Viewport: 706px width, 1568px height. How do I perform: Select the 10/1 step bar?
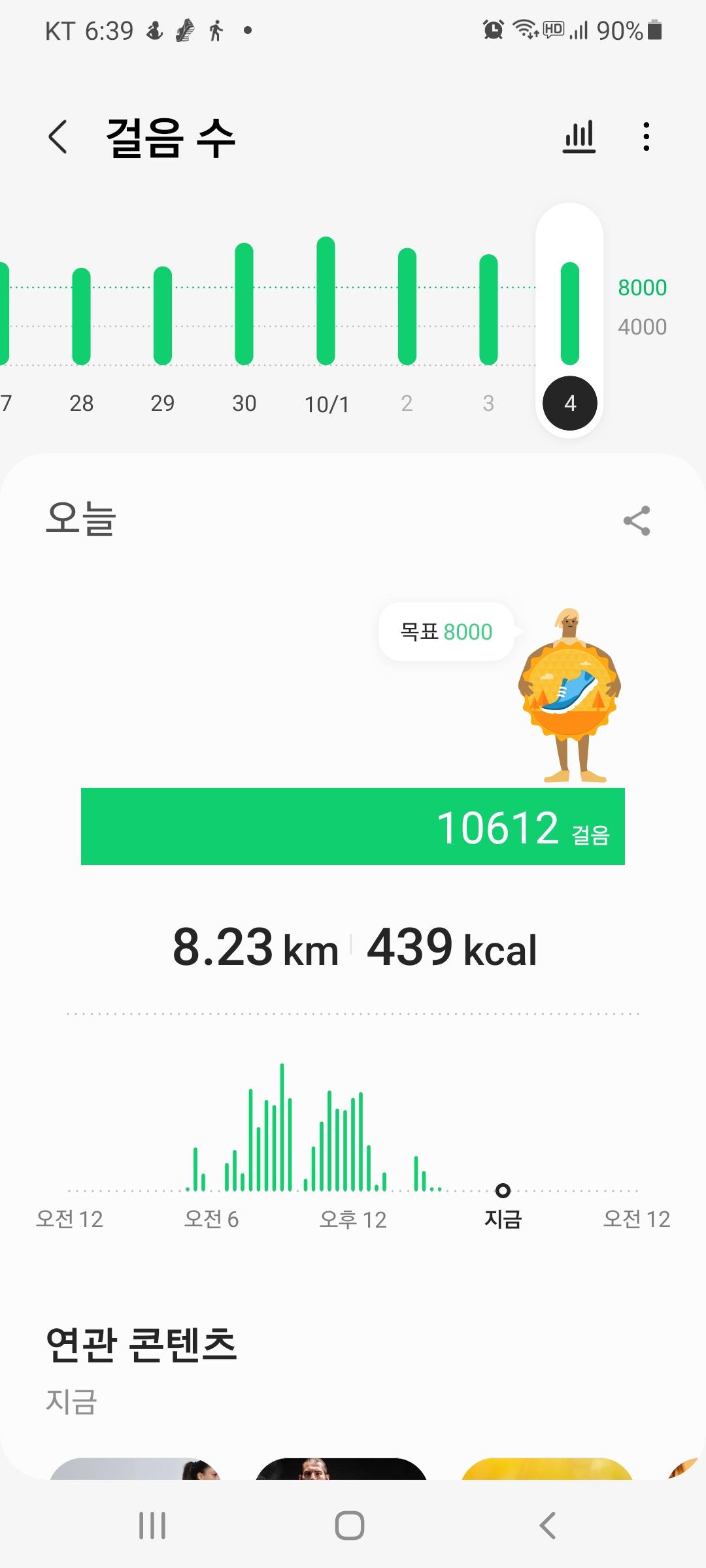pyautogui.click(x=326, y=301)
